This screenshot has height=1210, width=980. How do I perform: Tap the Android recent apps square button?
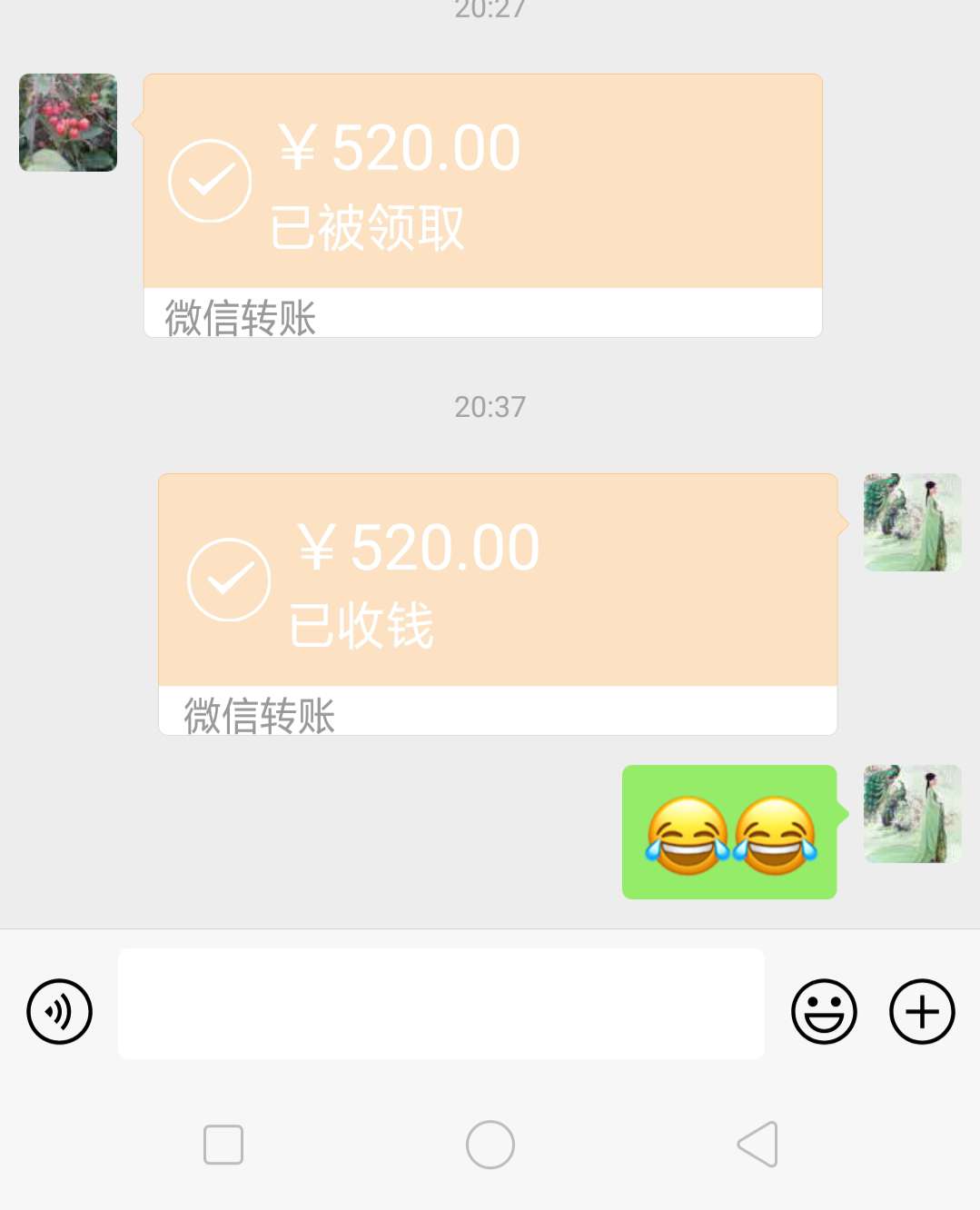223,1145
